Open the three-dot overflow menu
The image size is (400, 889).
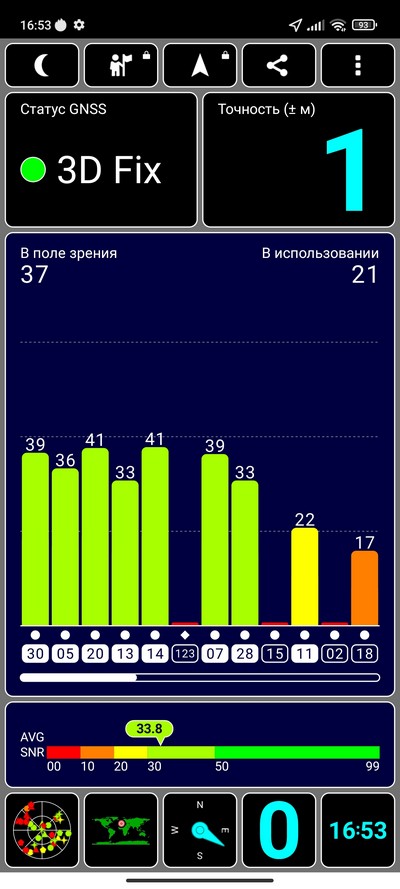click(358, 65)
